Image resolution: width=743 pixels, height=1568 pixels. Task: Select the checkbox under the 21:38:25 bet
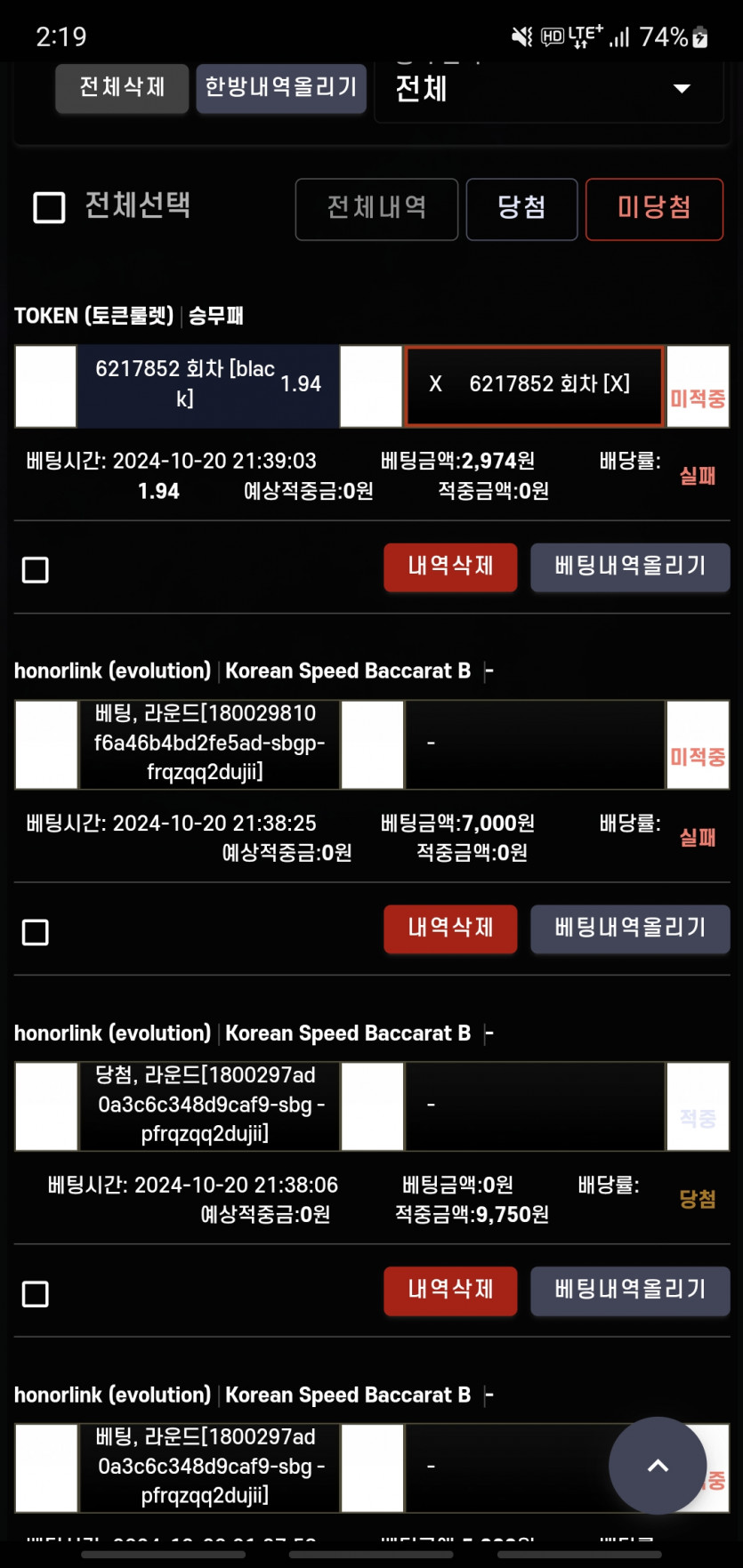point(36,932)
